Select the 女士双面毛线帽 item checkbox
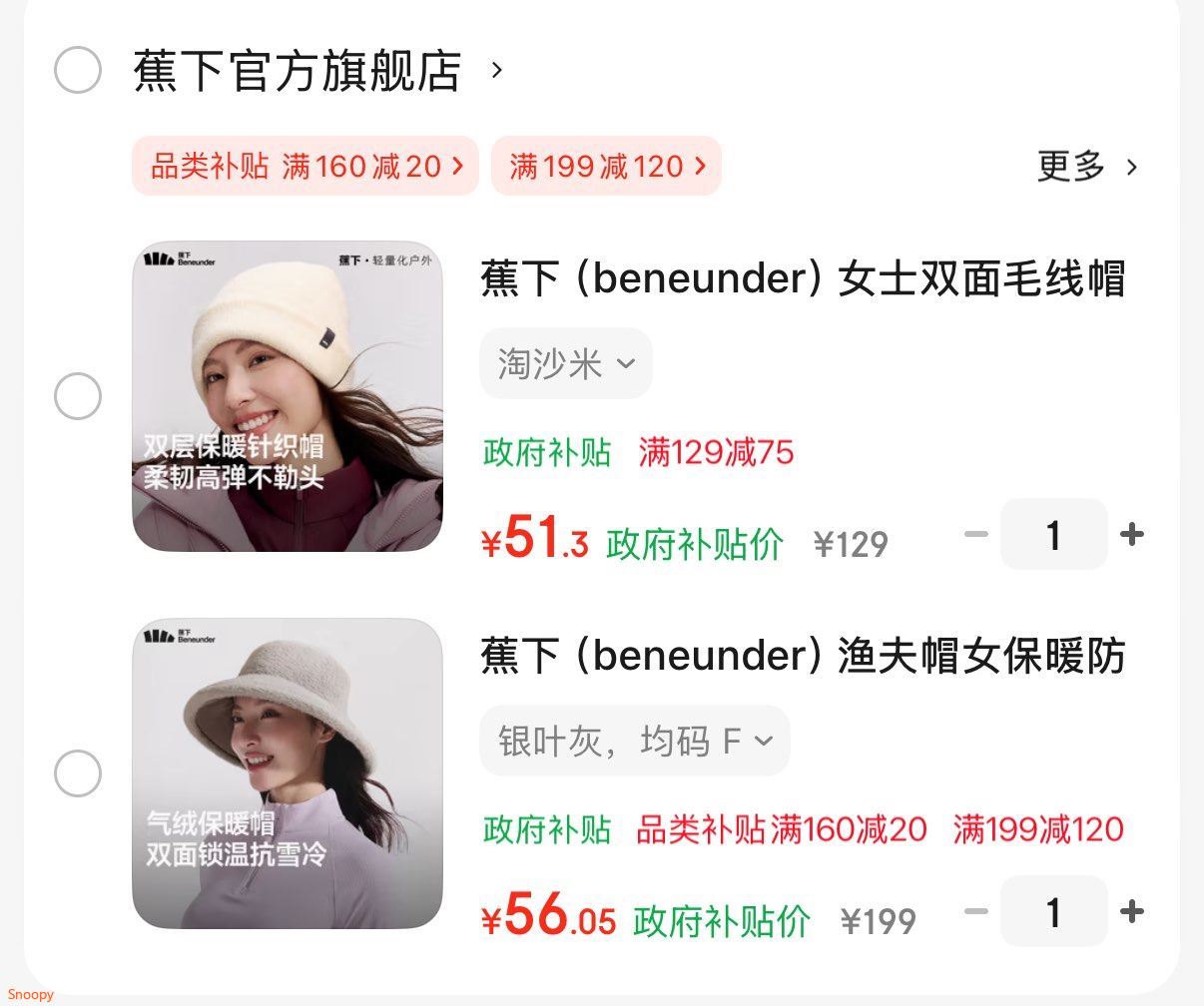 tap(78, 396)
